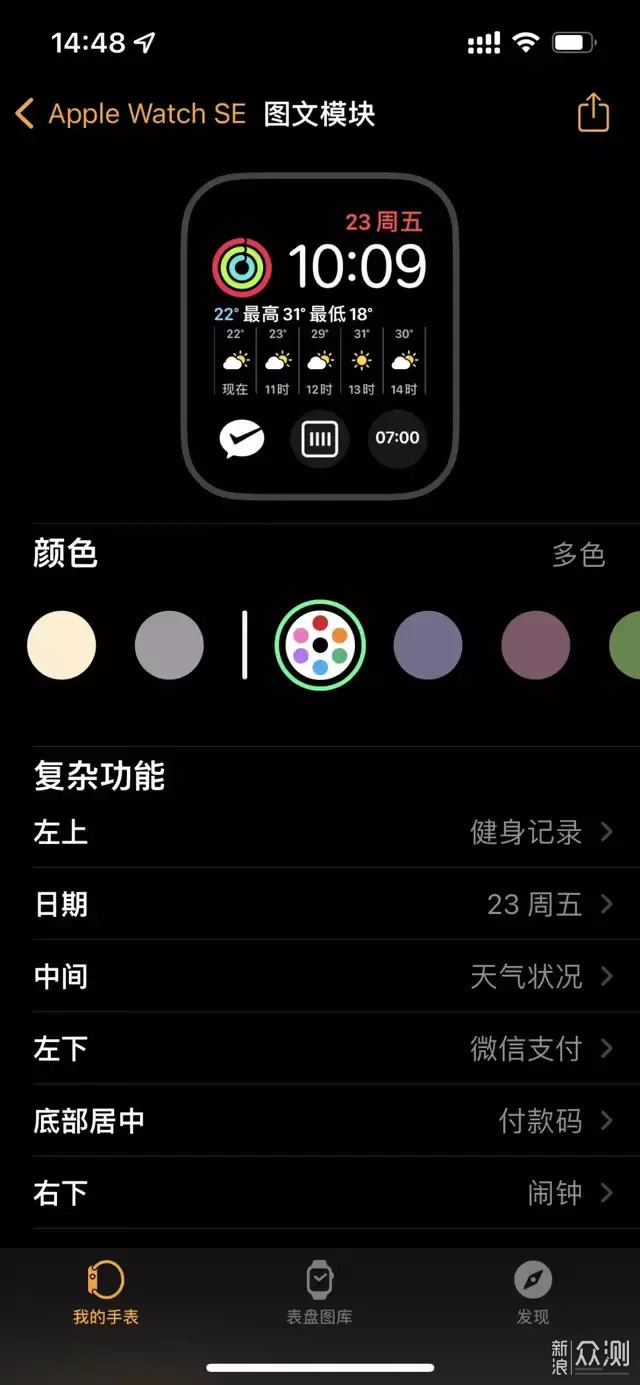Screen dimensions: 640x1385
Task: Select the gray color swatch
Action: point(169,646)
